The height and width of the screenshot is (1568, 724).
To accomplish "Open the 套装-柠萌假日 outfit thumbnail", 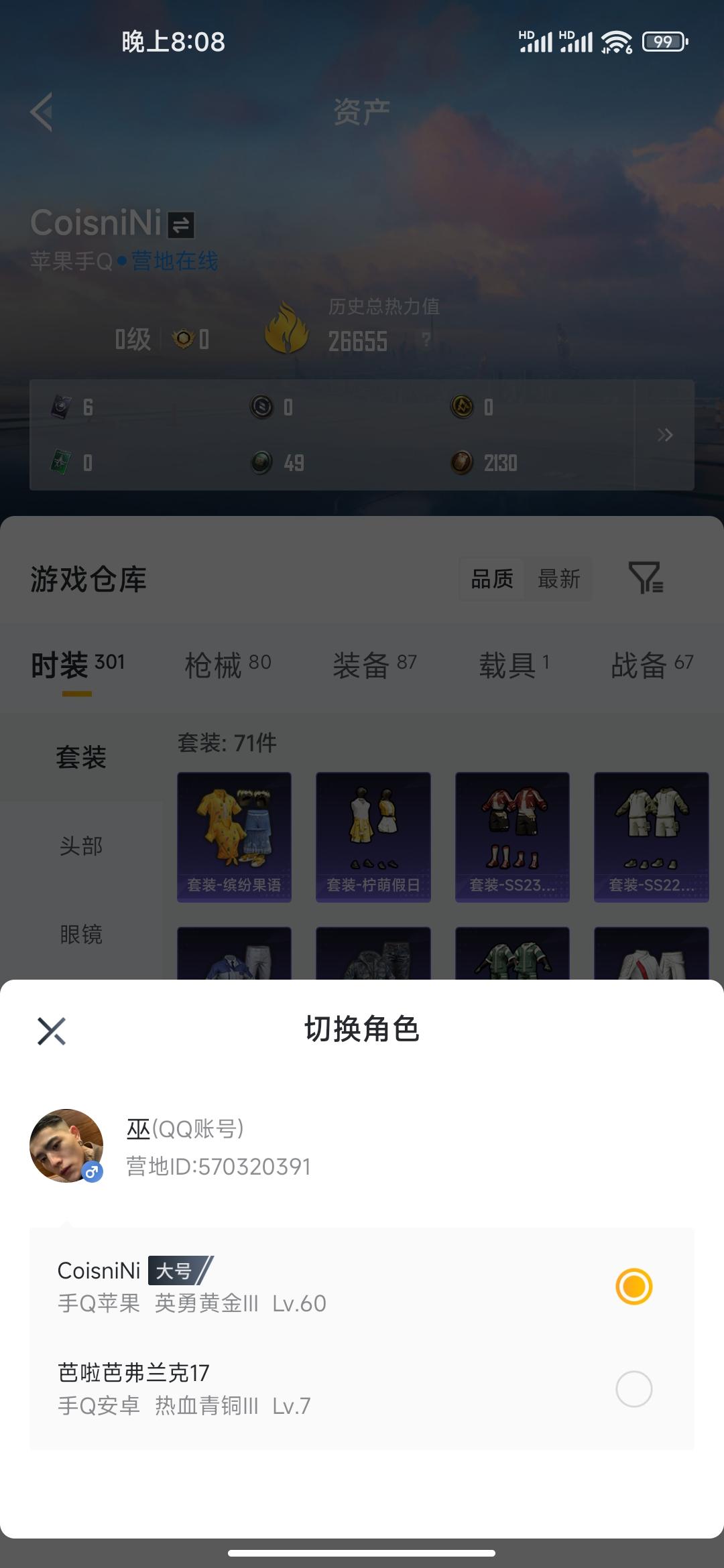I will click(373, 837).
